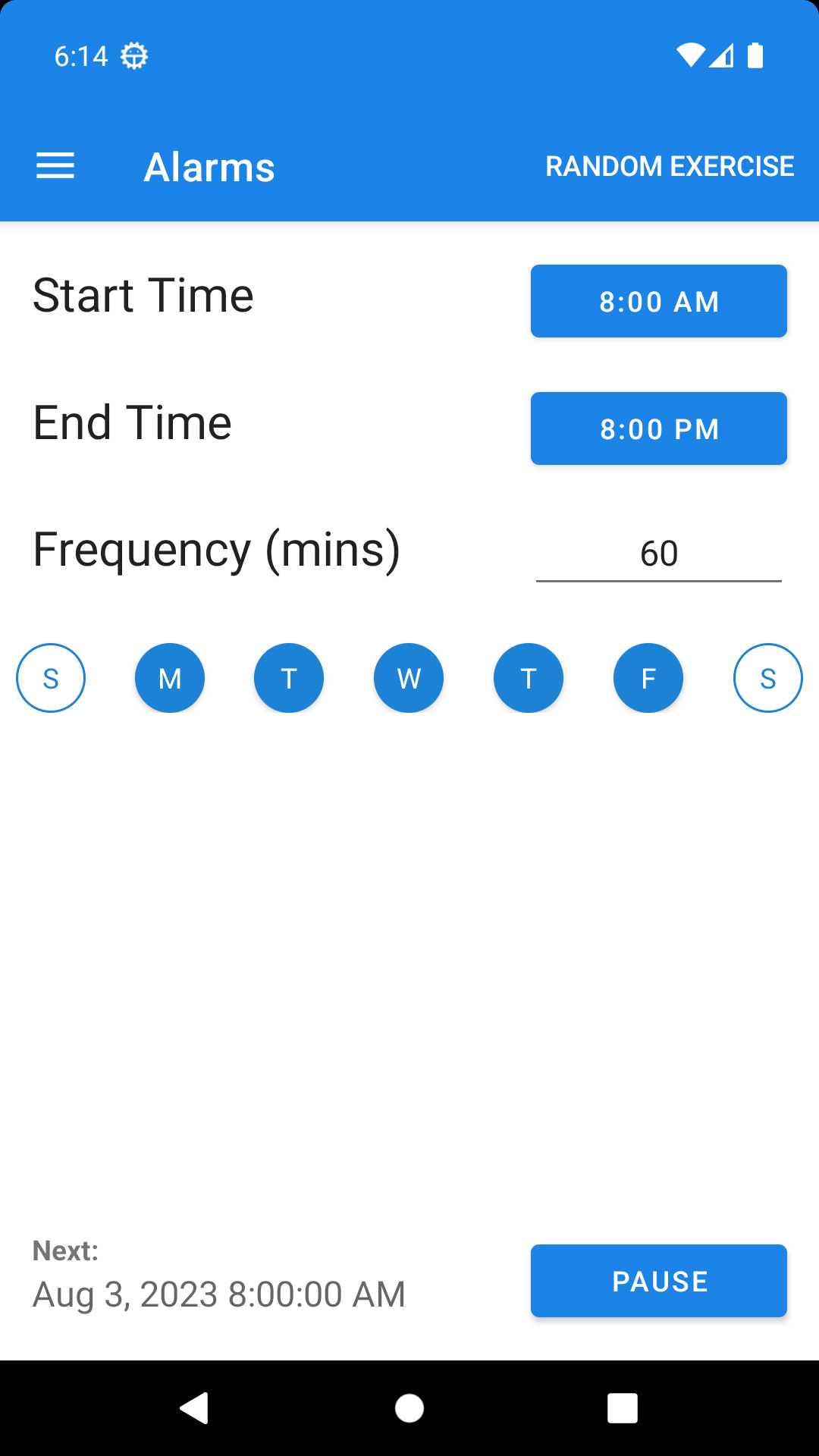Pause the alarms
The image size is (819, 1456).
[x=659, y=1281]
